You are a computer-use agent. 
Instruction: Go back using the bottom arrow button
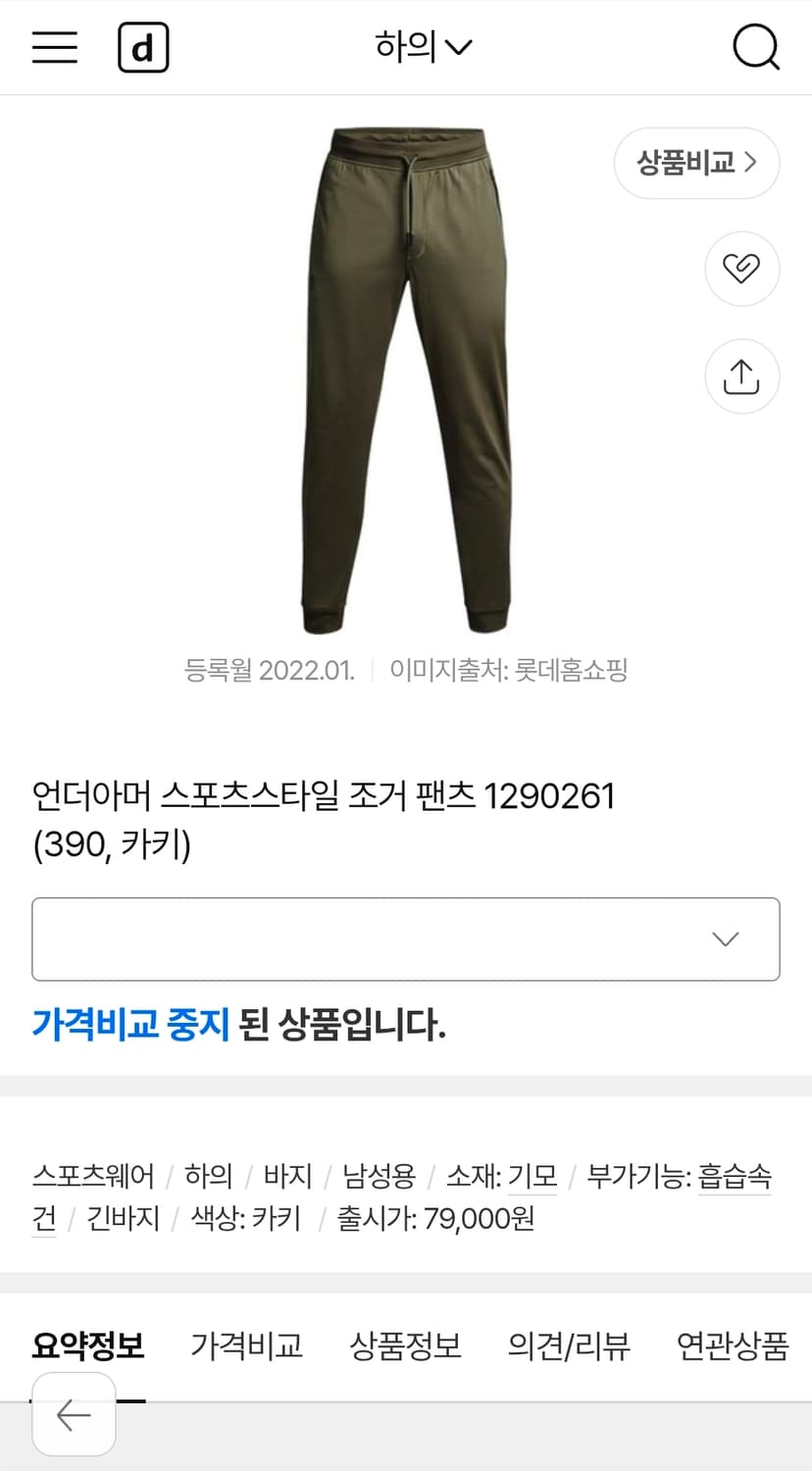[x=74, y=1415]
